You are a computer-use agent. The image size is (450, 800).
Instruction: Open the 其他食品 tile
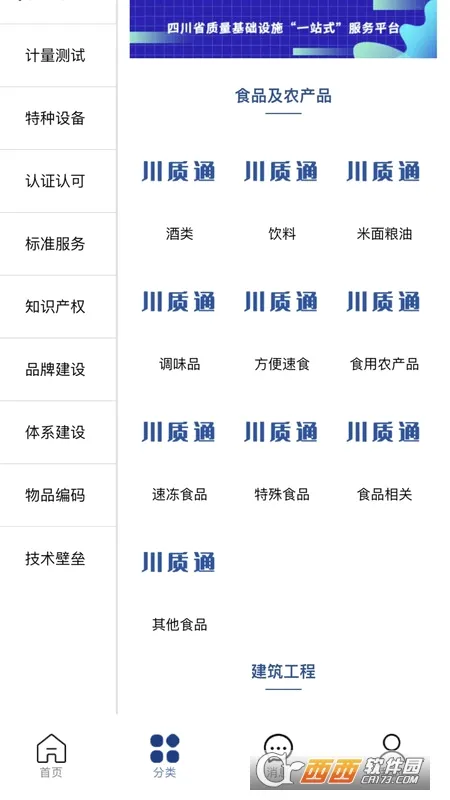tap(179, 587)
